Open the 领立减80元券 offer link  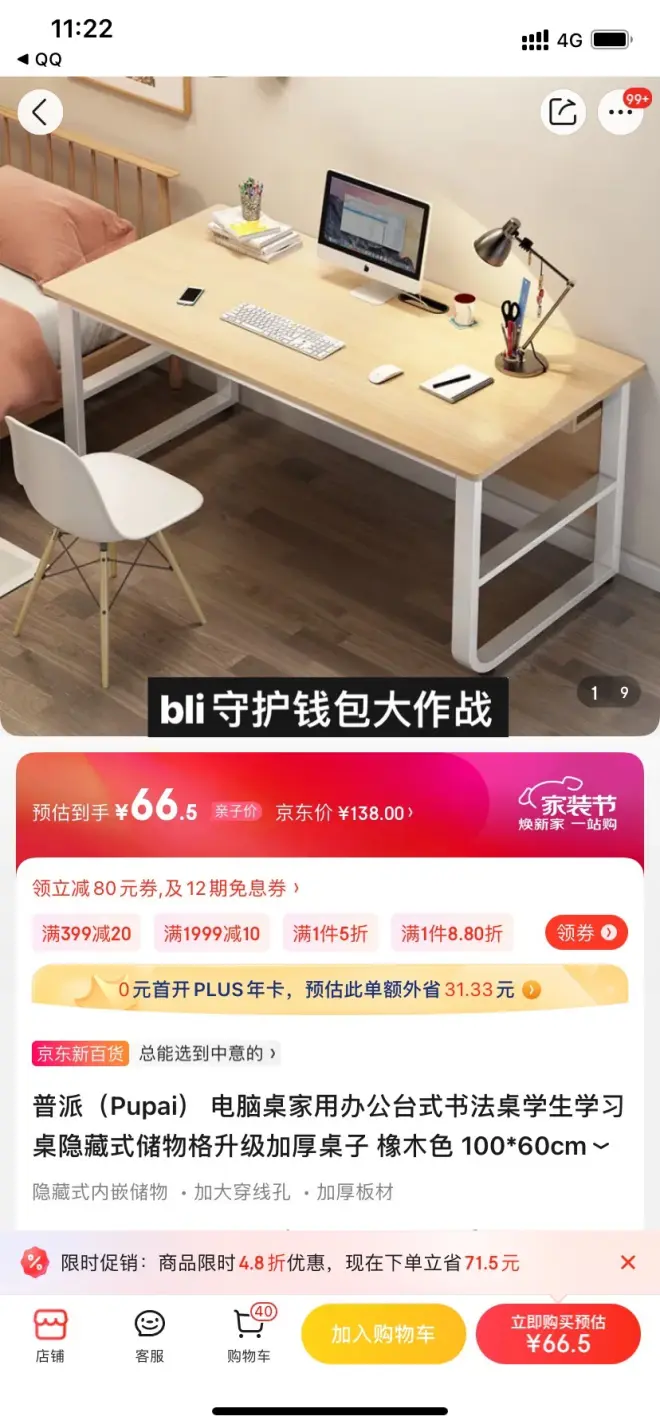click(166, 888)
